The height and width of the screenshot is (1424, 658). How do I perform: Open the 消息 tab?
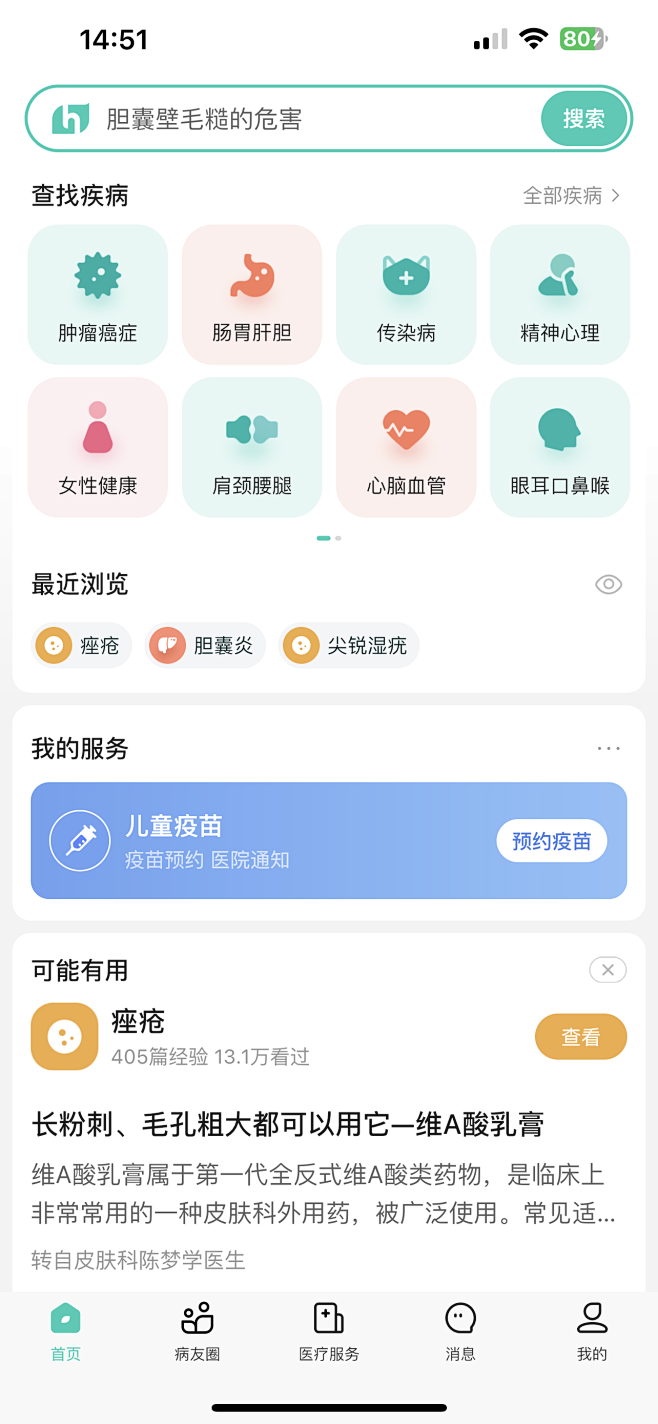pyautogui.click(x=460, y=1331)
